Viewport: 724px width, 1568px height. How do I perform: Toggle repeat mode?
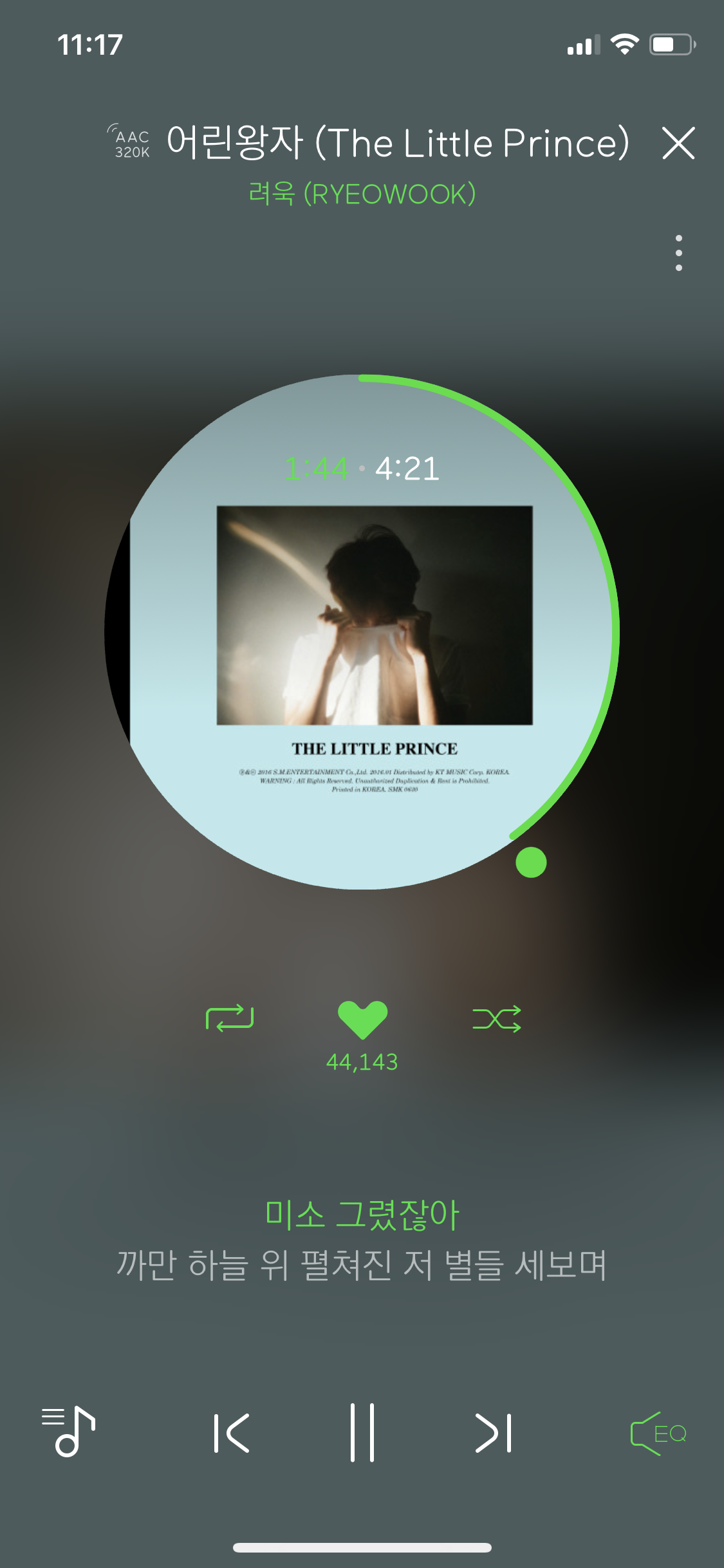click(x=230, y=1018)
